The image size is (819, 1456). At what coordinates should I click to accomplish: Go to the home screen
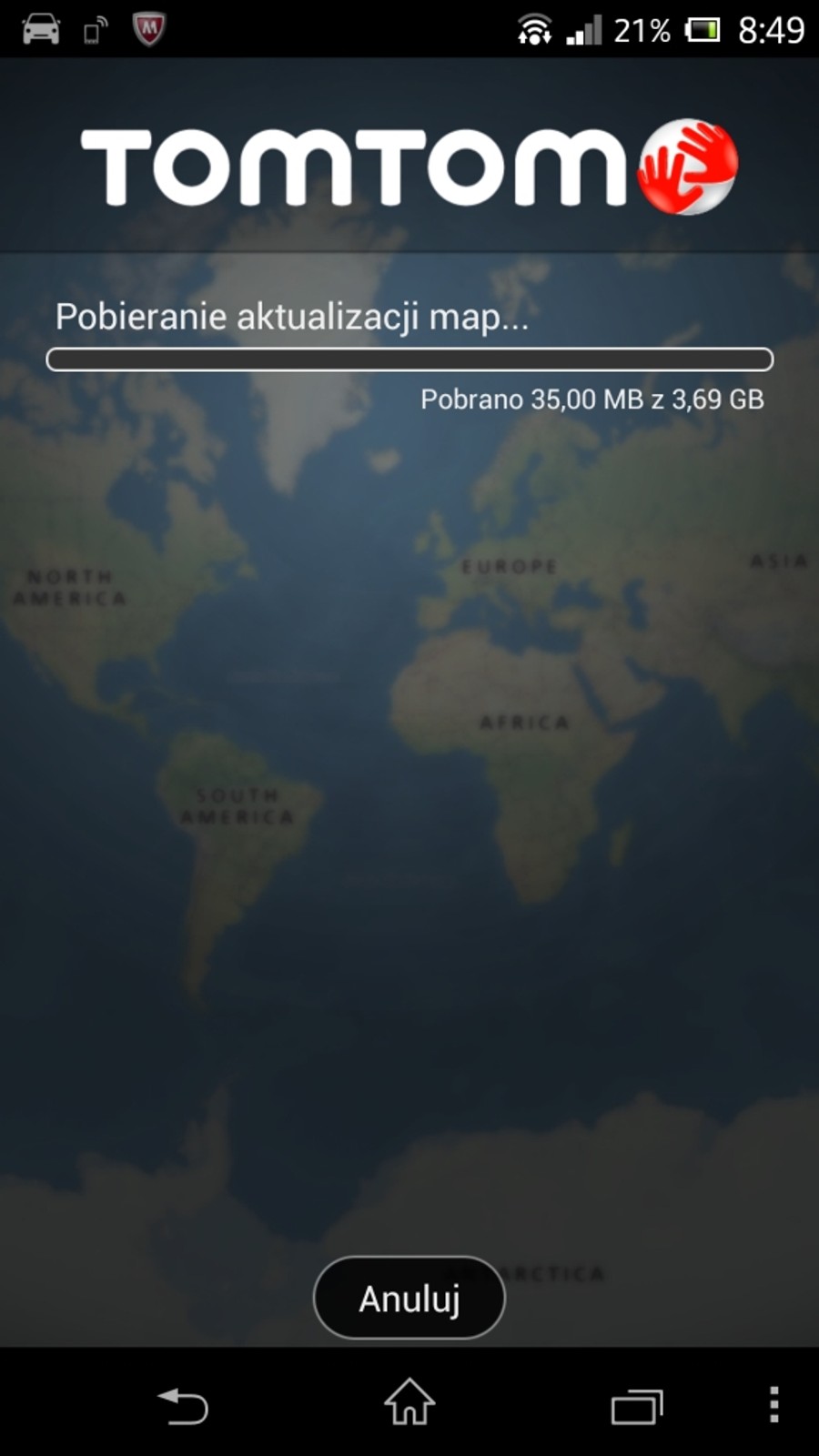pos(409,1402)
